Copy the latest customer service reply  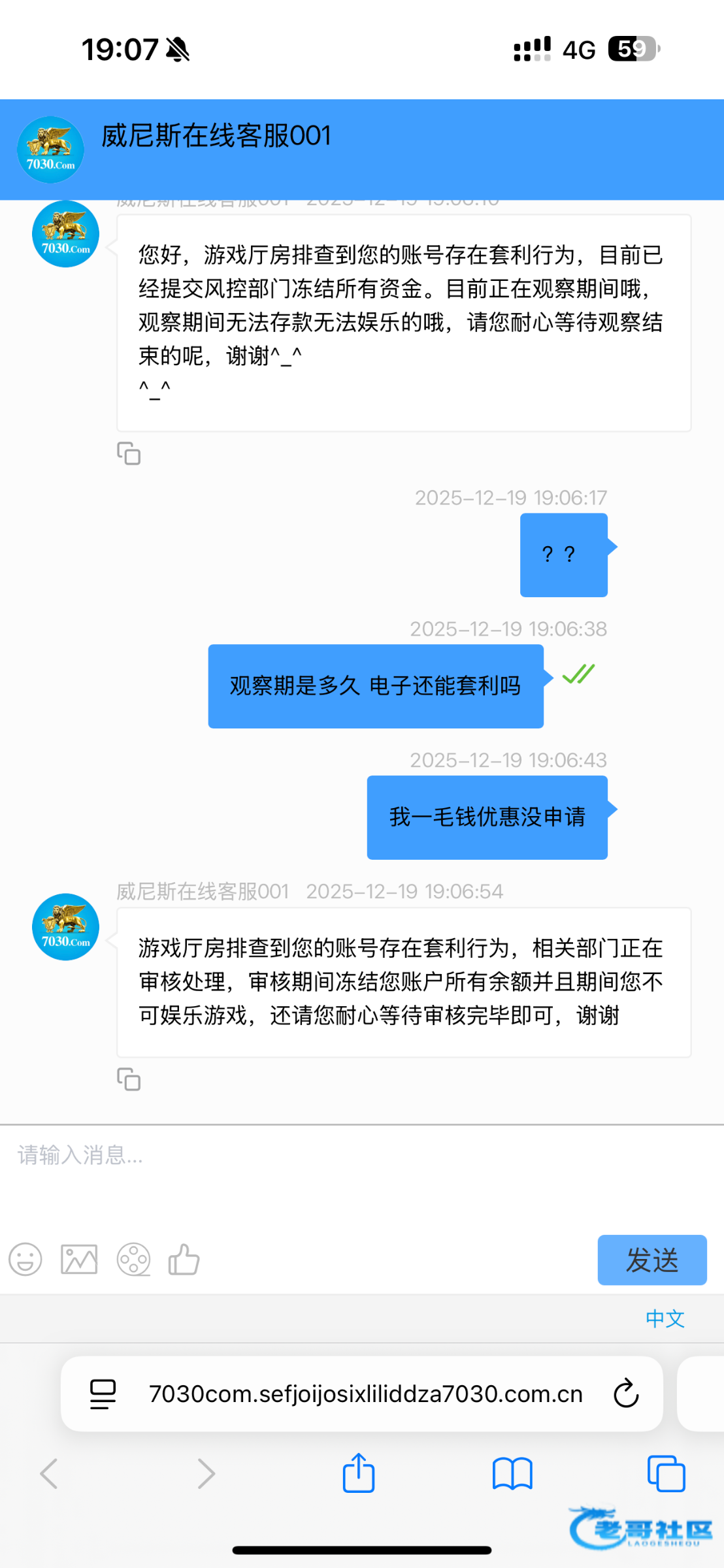(x=129, y=1079)
